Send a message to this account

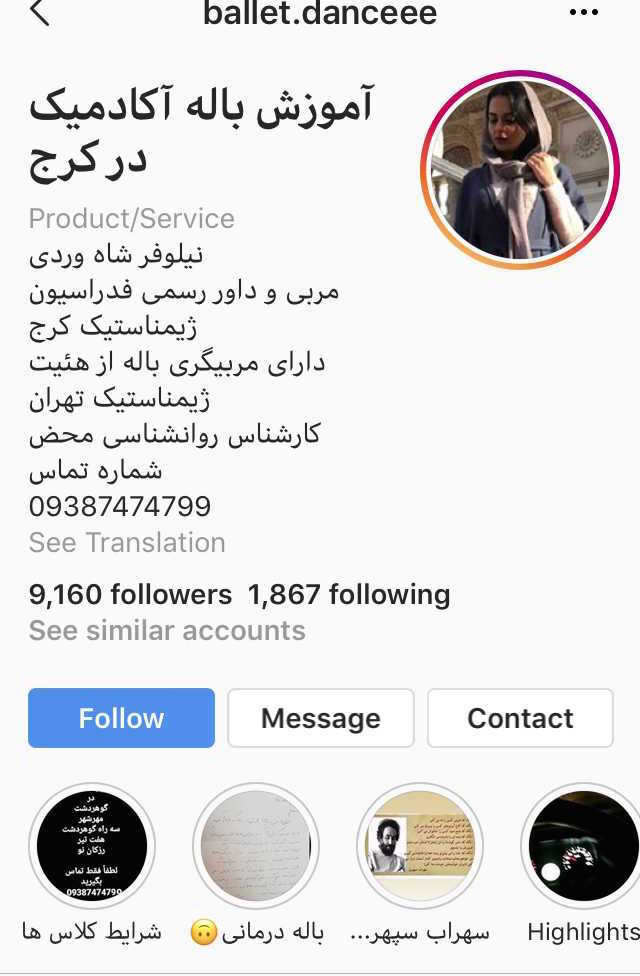[x=320, y=718]
